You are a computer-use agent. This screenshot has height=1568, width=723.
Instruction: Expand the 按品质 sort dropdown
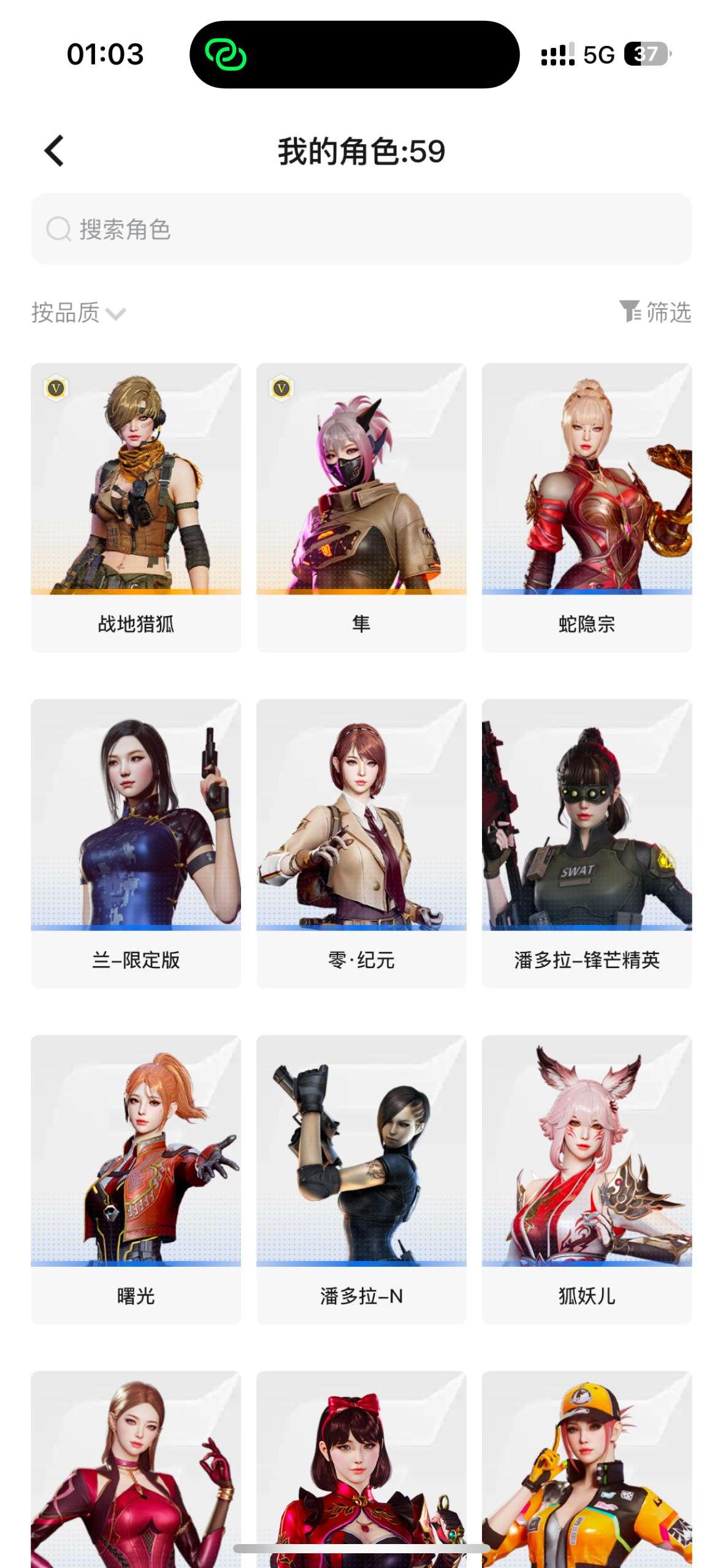[78, 313]
